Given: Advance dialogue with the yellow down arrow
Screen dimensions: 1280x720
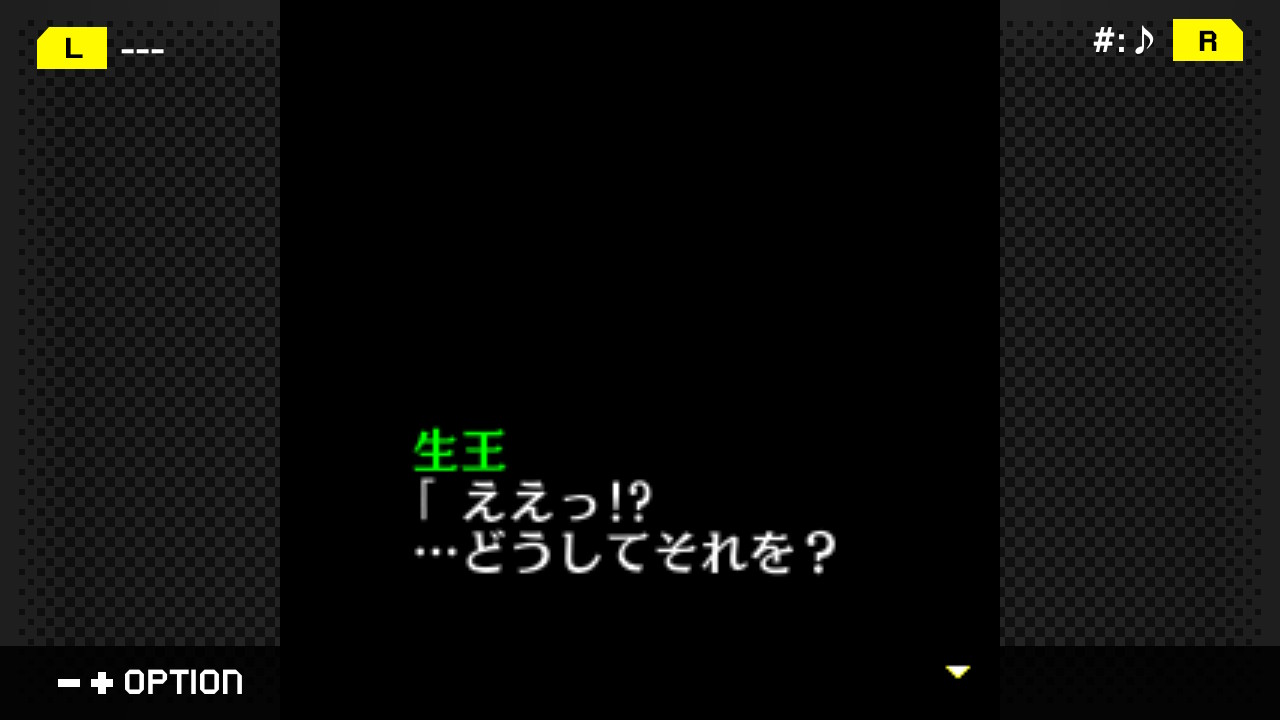Looking at the screenshot, I should pyautogui.click(x=957, y=672).
